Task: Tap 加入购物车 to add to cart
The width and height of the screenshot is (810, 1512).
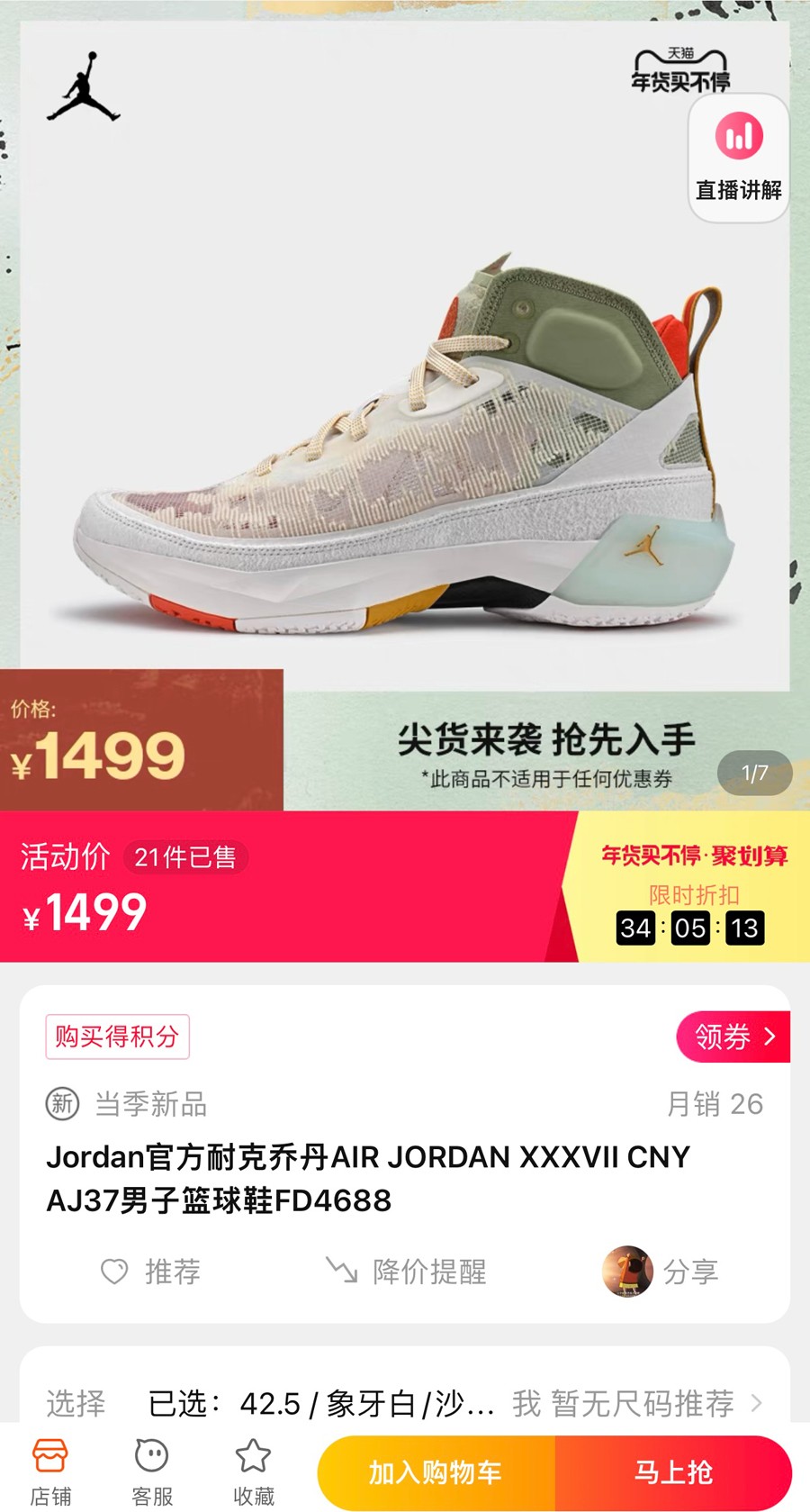Action: [x=436, y=1472]
